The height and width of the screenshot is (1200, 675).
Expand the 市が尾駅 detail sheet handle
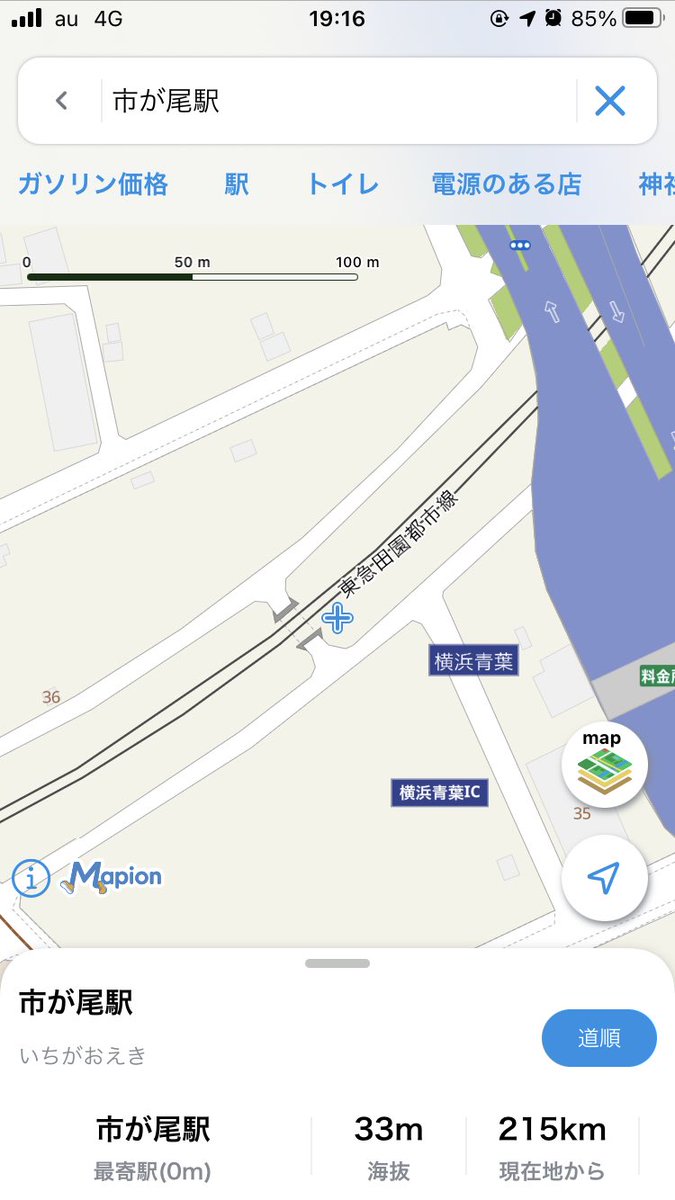tap(337, 963)
